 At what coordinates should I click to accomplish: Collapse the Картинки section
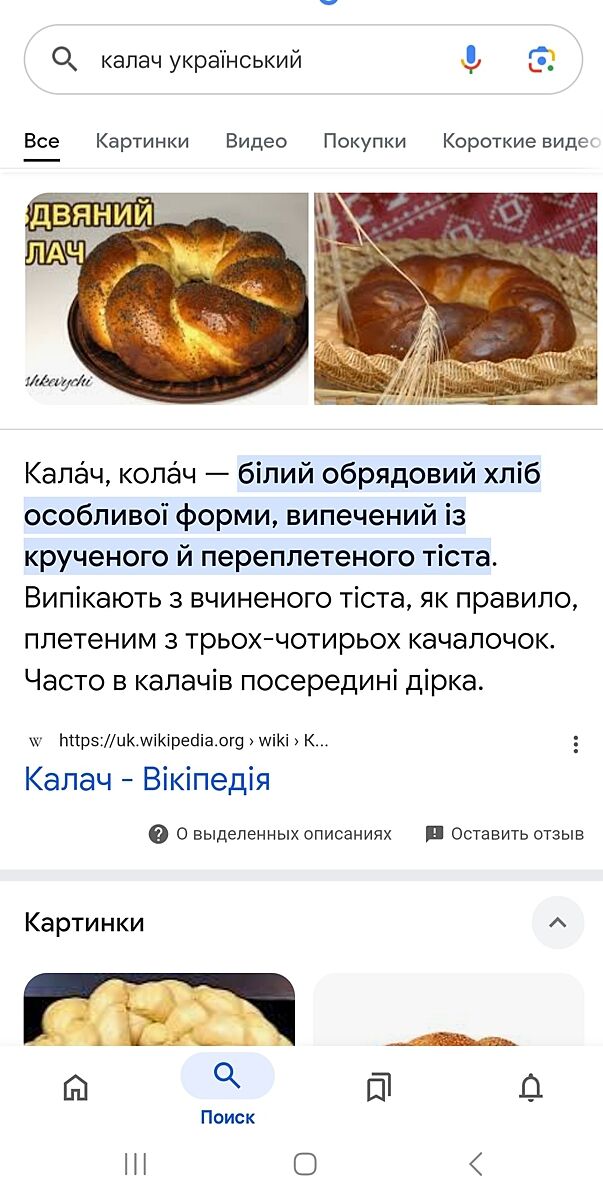(x=557, y=922)
